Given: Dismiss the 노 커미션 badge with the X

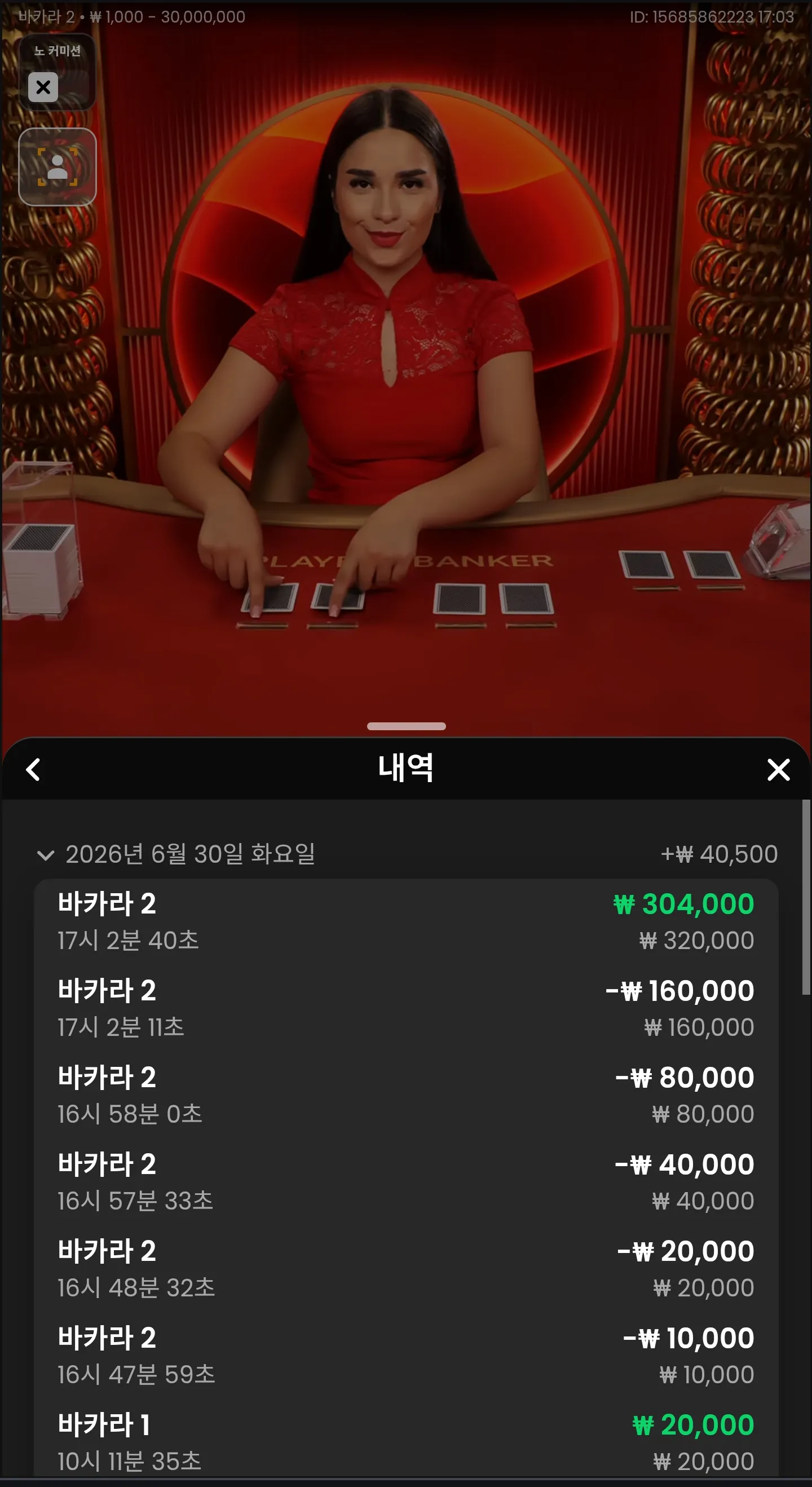Looking at the screenshot, I should [43, 87].
